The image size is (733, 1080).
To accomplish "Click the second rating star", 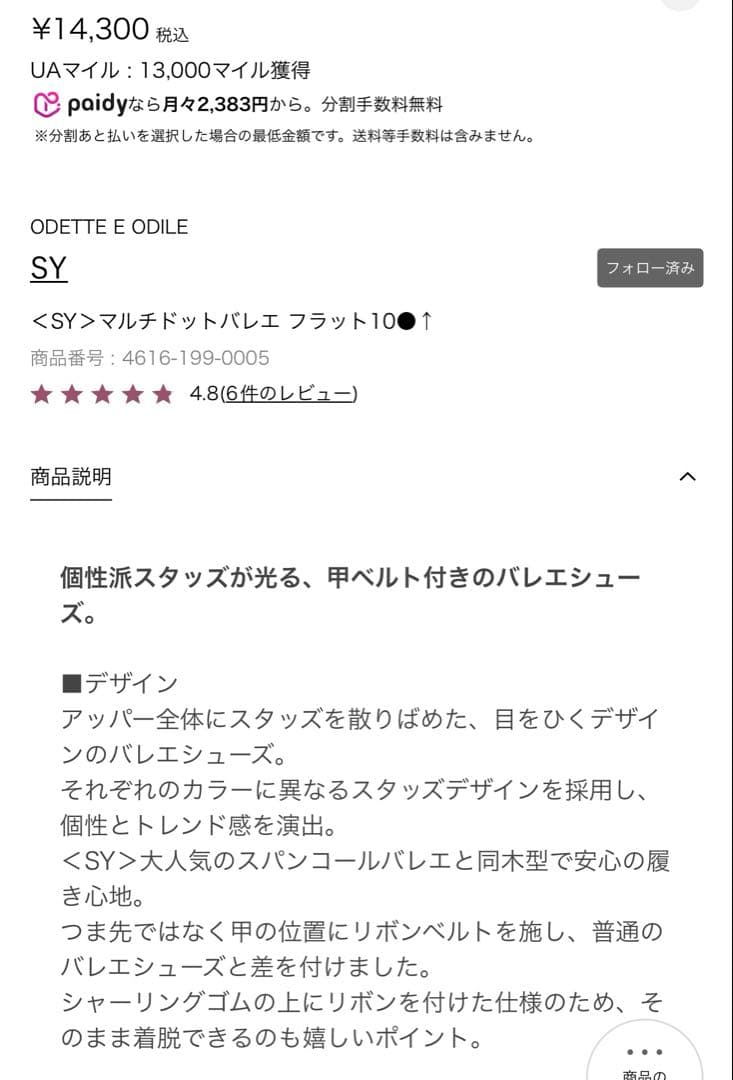I will click(74, 394).
